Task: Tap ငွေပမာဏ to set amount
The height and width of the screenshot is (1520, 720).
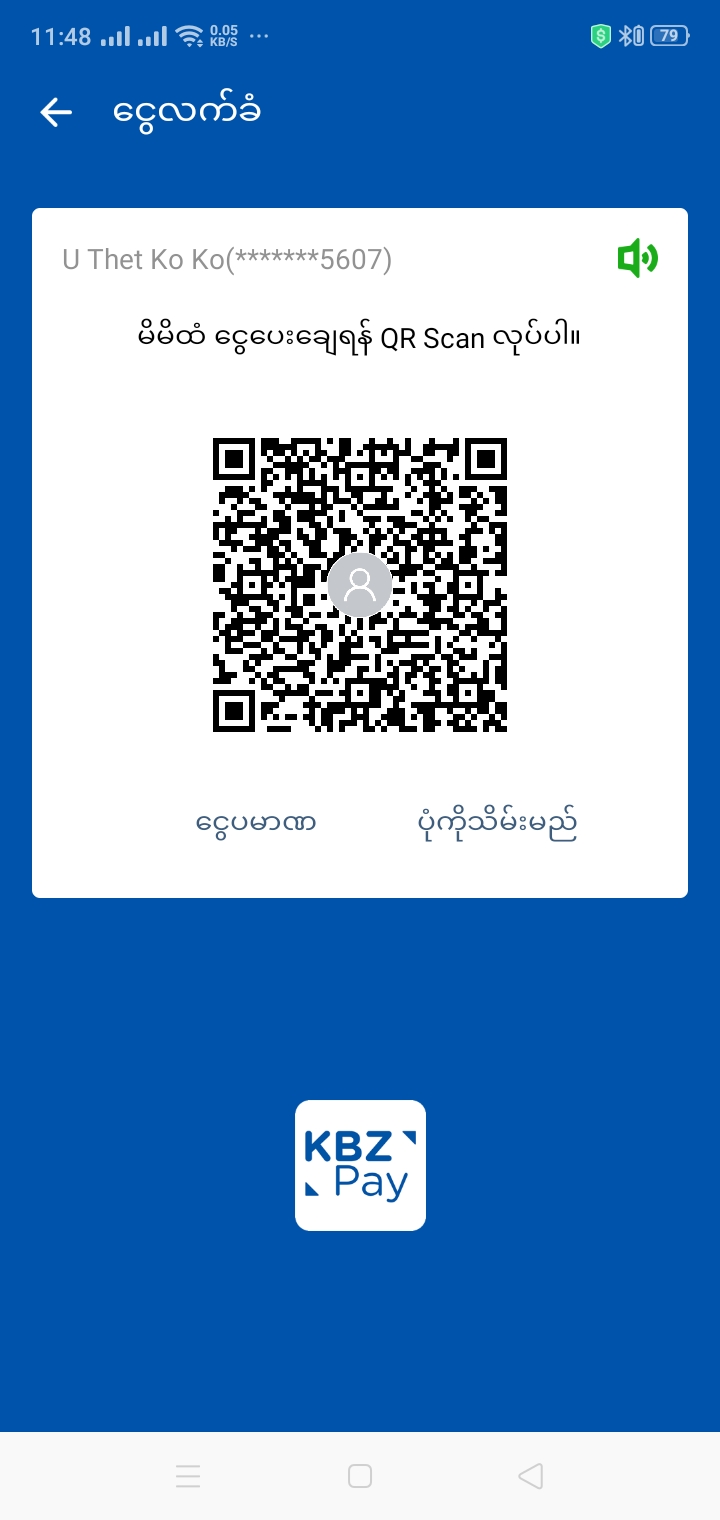Action: click(x=256, y=823)
